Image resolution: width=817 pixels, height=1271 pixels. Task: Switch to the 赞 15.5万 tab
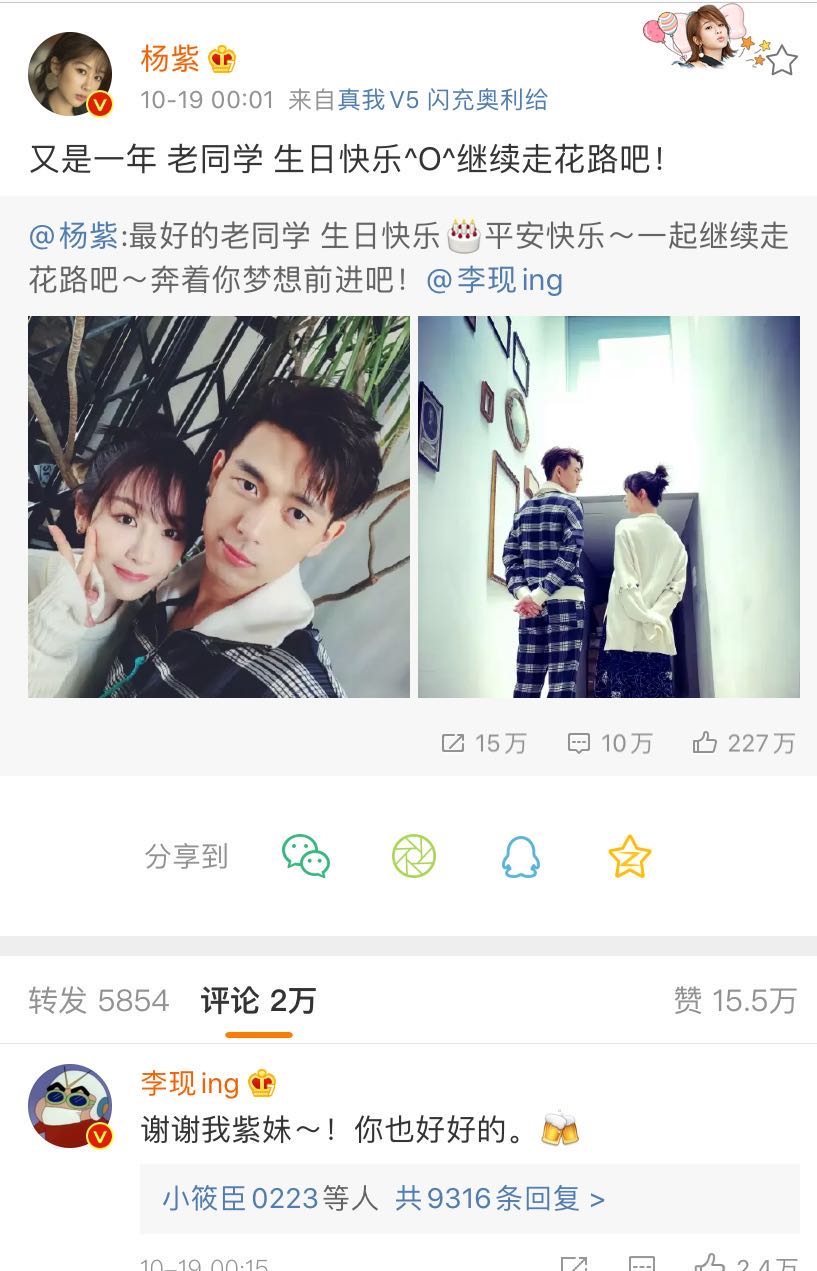coord(735,1001)
